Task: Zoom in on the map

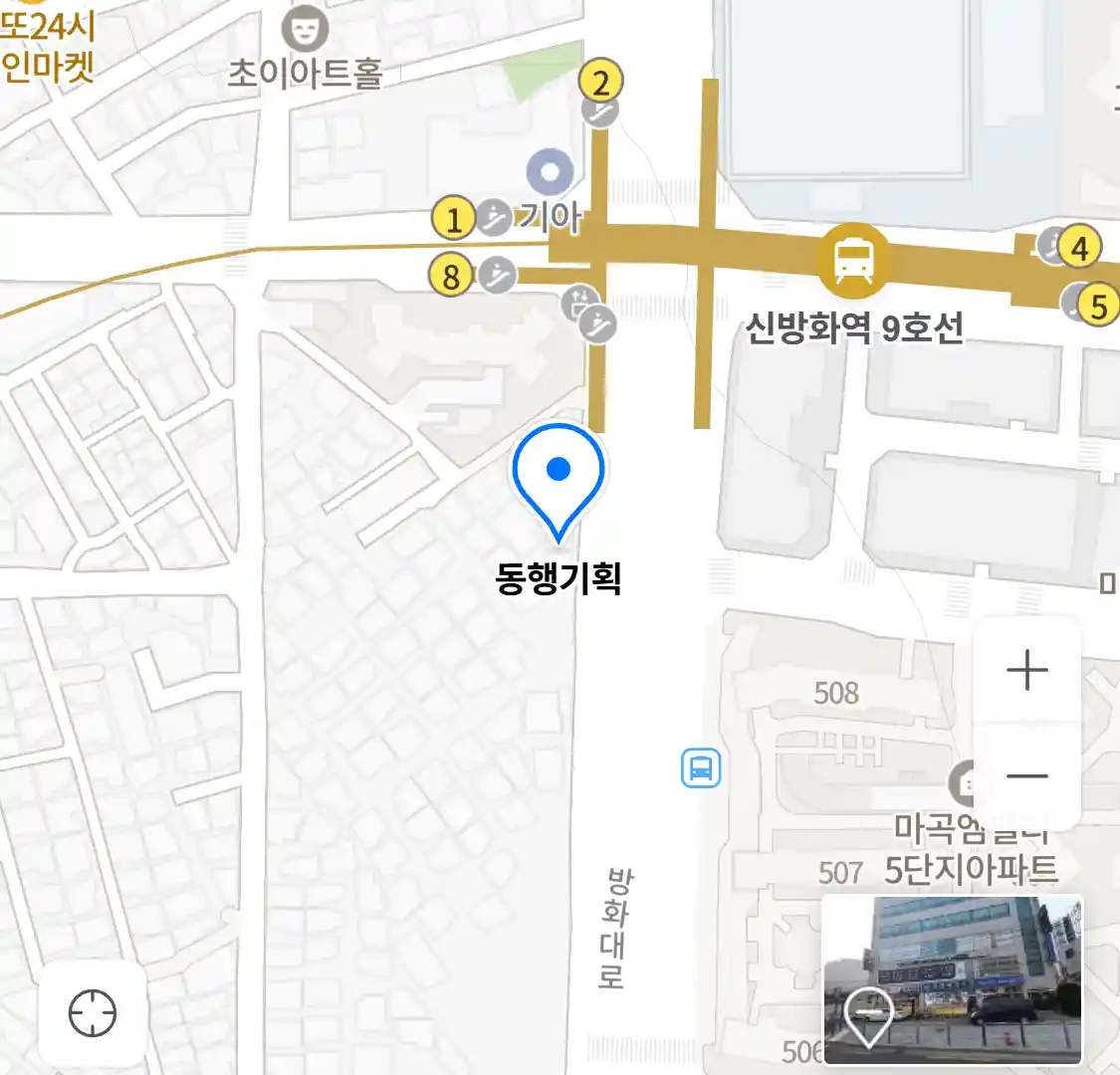Action: tap(1026, 672)
